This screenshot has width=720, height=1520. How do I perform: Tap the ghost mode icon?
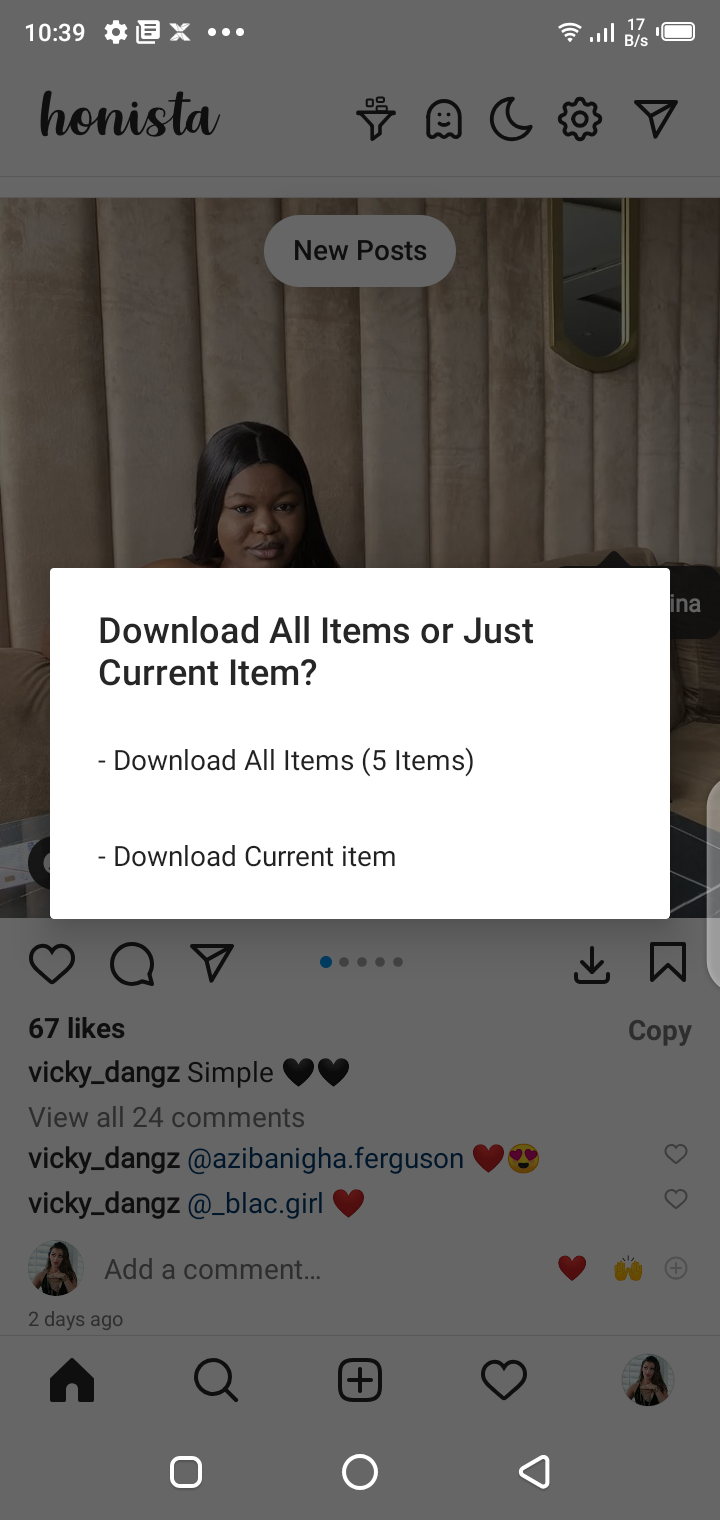pos(443,120)
